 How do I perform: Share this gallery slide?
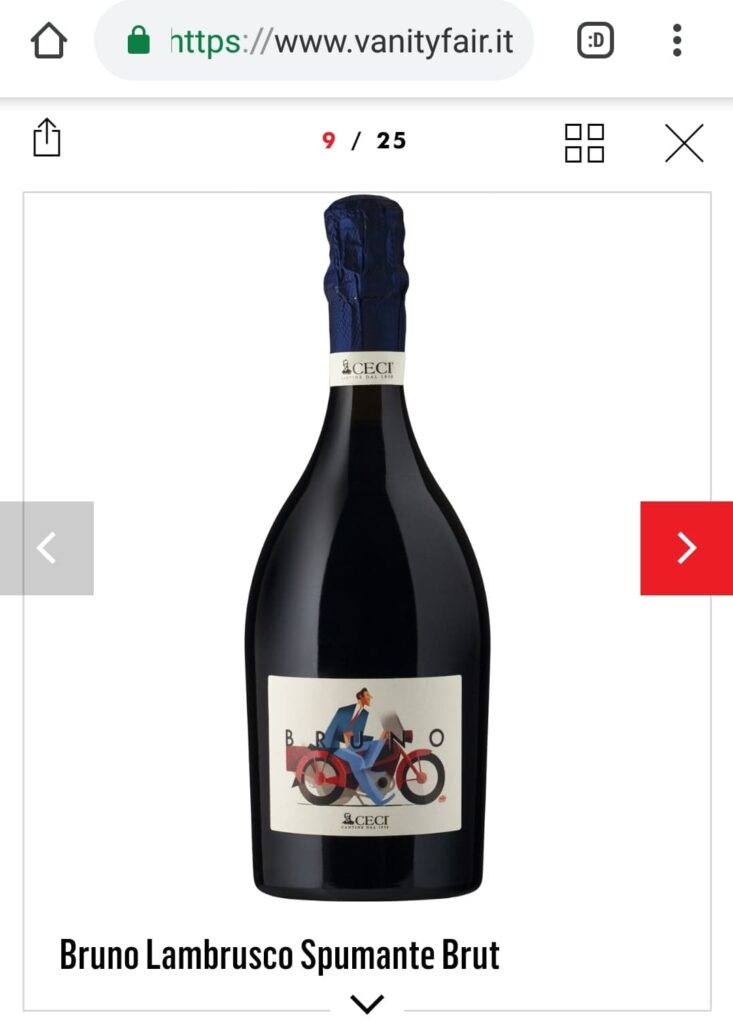47,139
